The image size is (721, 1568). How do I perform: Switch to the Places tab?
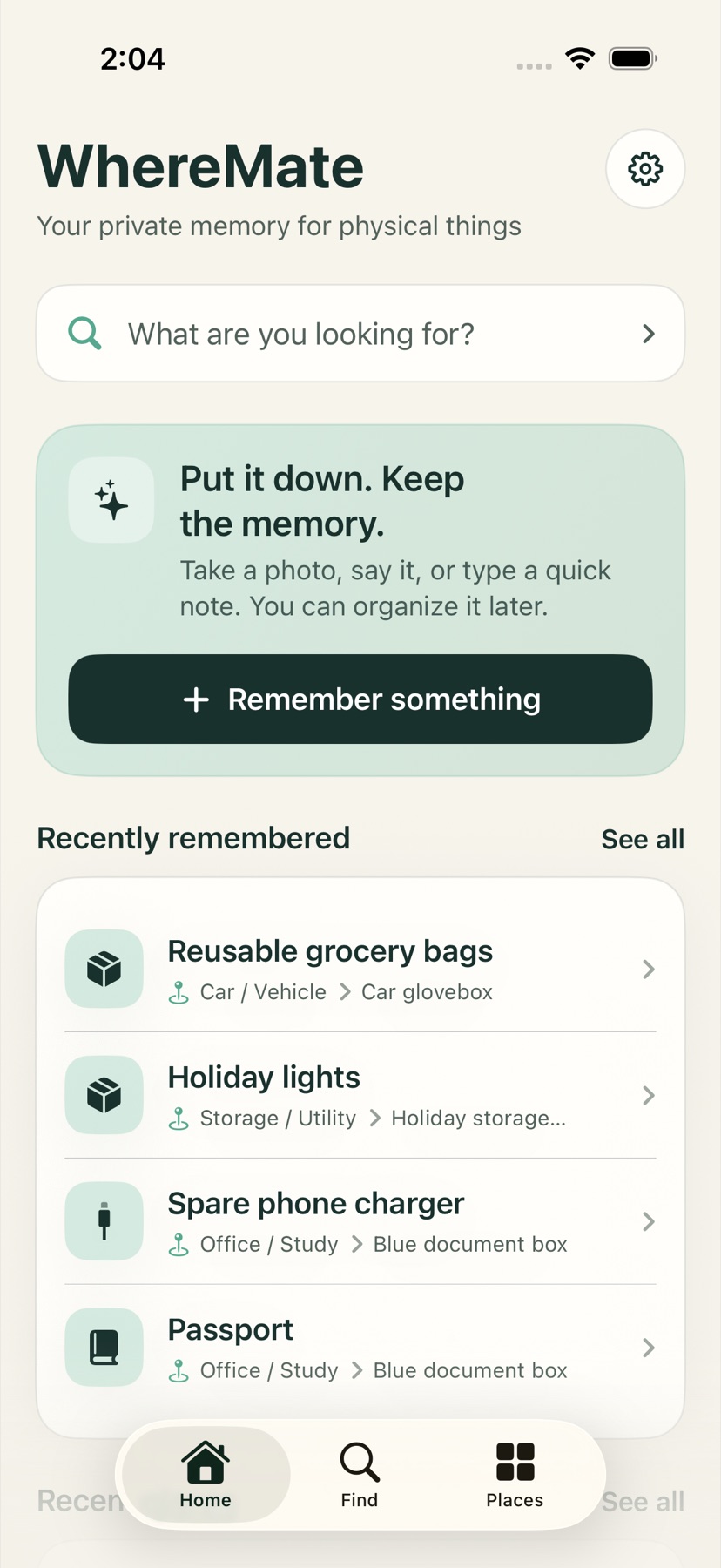pos(515,1474)
